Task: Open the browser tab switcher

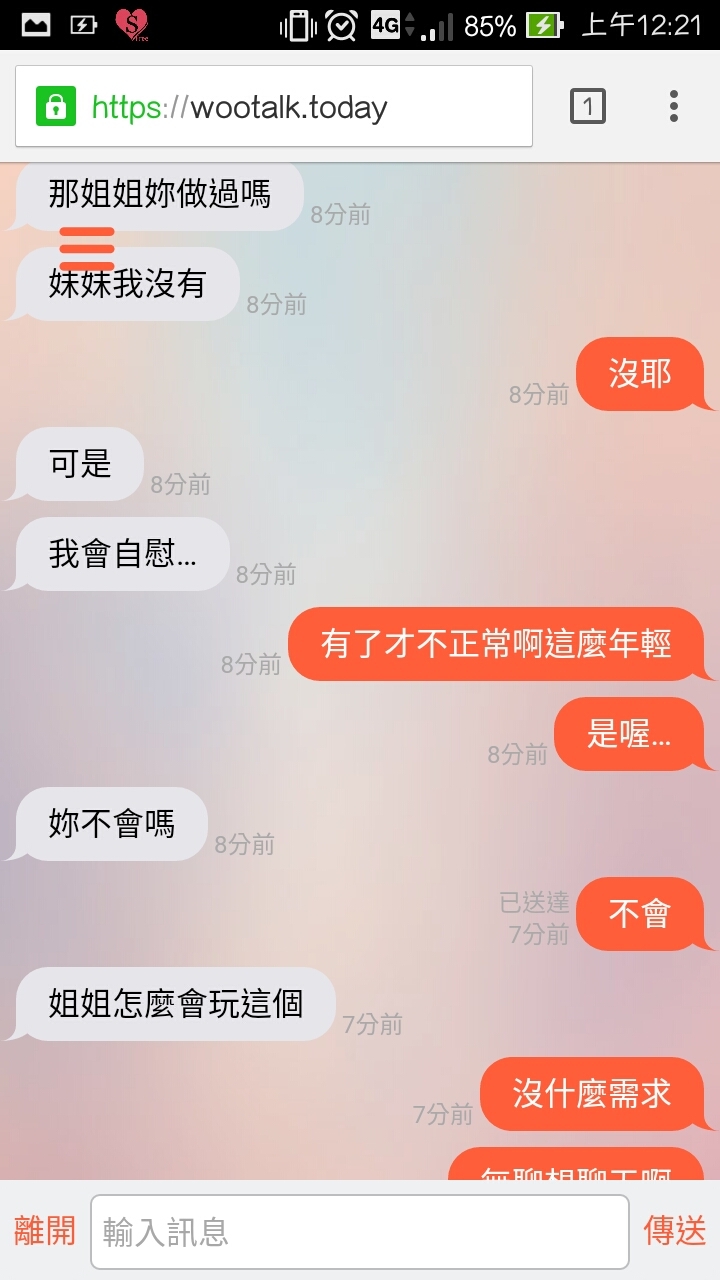Action: [x=588, y=106]
